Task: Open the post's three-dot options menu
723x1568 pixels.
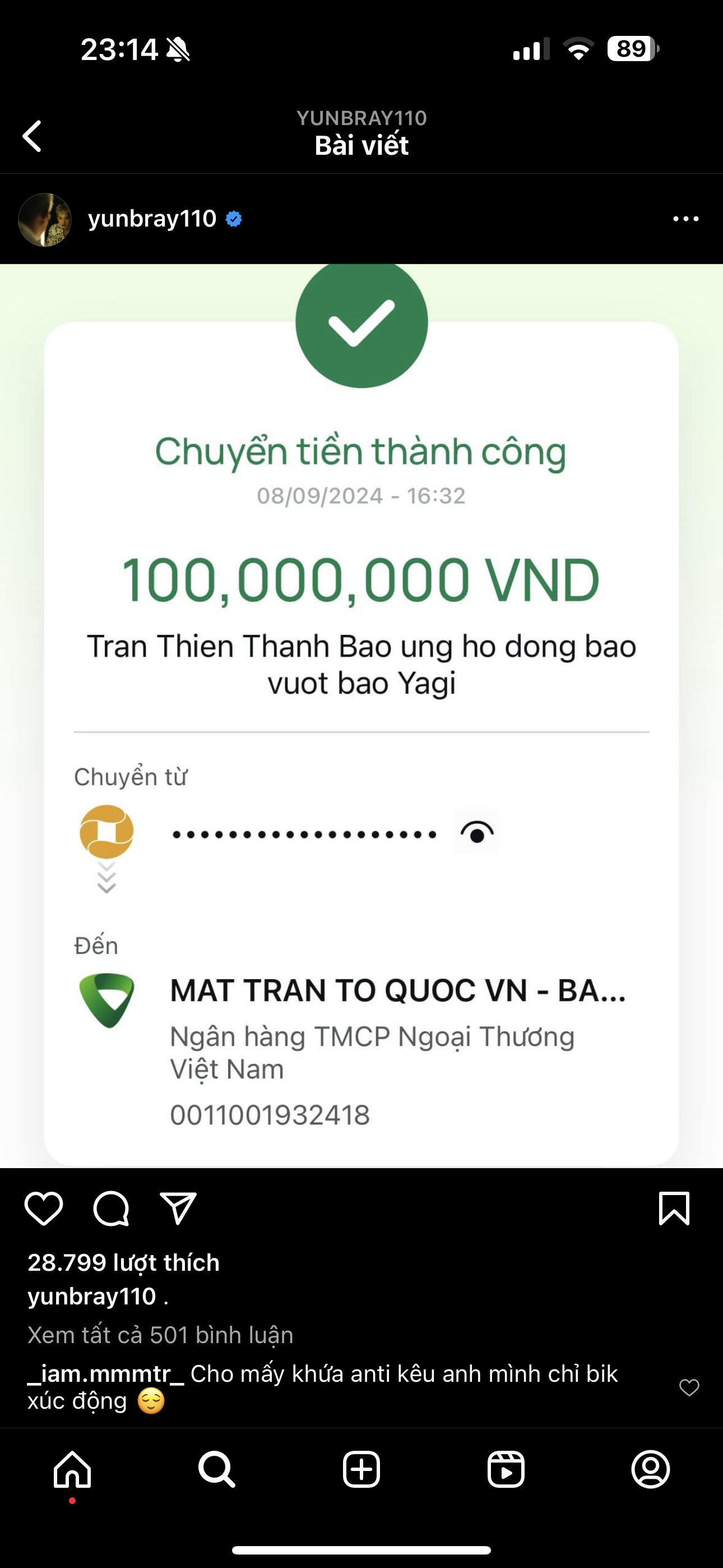Action: tap(686, 219)
